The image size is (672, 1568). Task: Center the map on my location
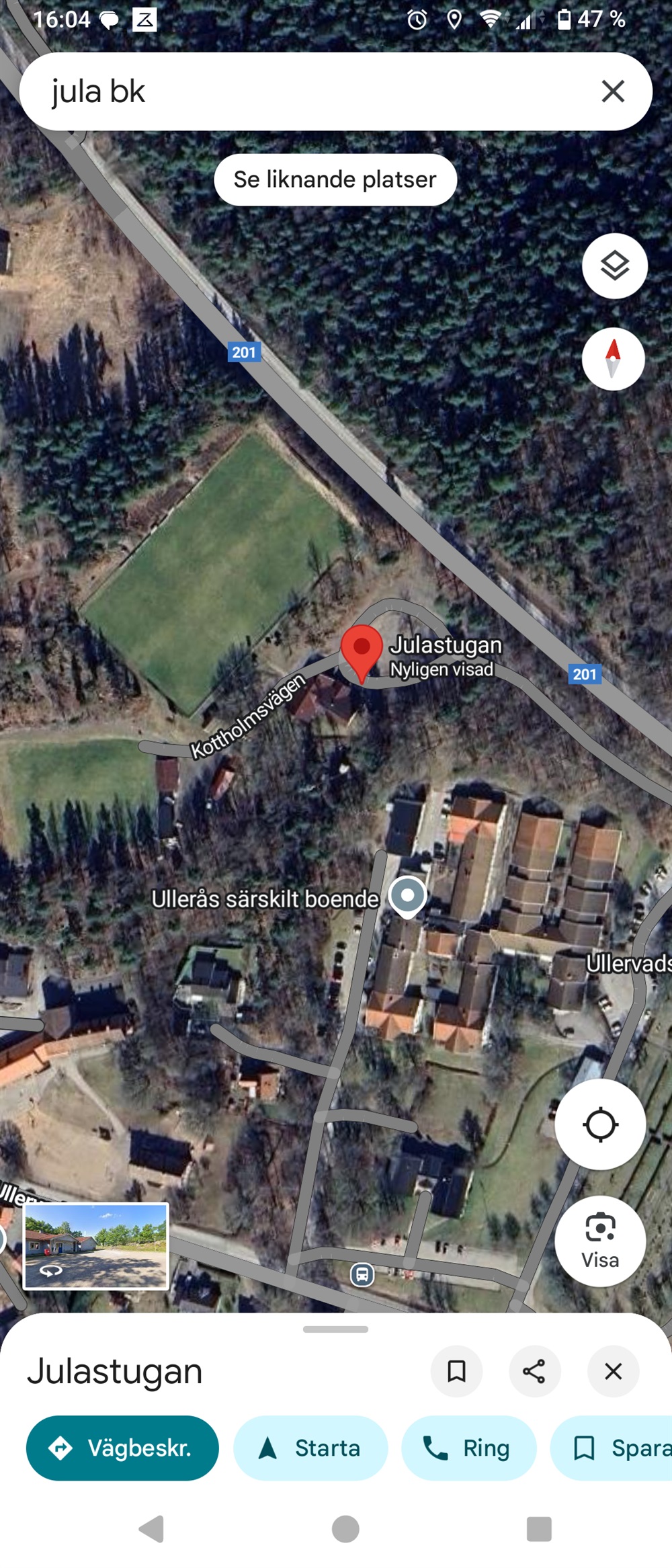600,1124
